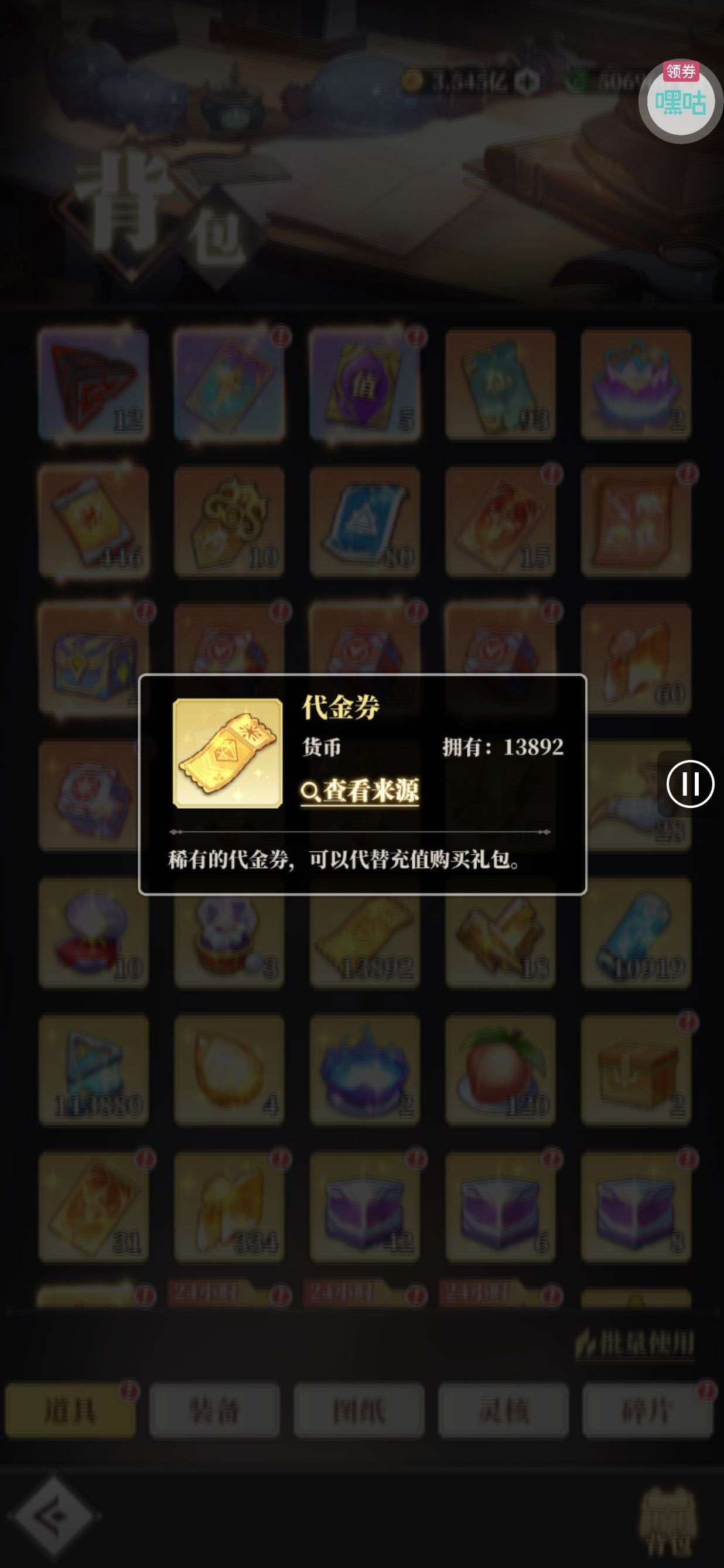Select the purple cube item numbered 42
The height and width of the screenshot is (1568, 724).
[x=364, y=1206]
